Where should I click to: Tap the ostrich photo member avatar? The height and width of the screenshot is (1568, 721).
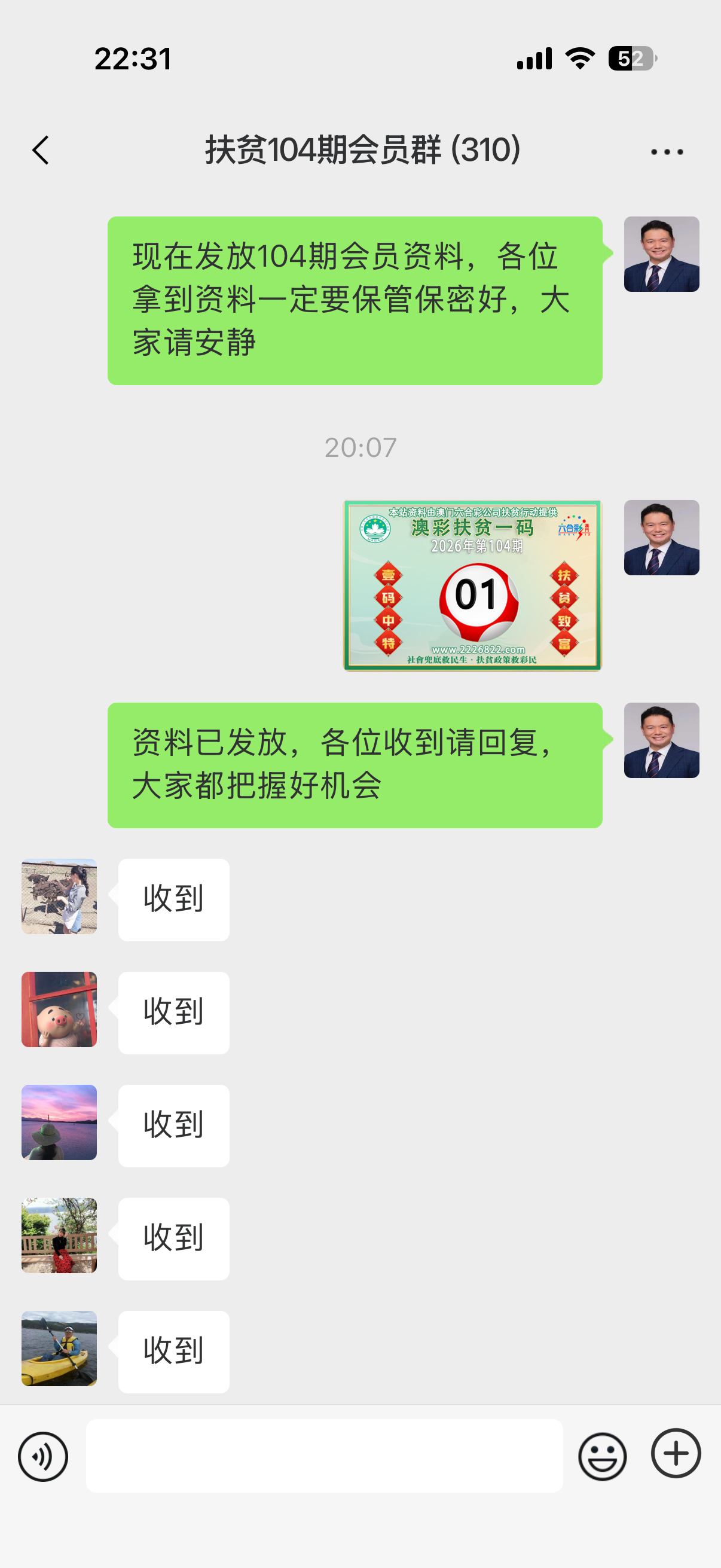pos(59,899)
